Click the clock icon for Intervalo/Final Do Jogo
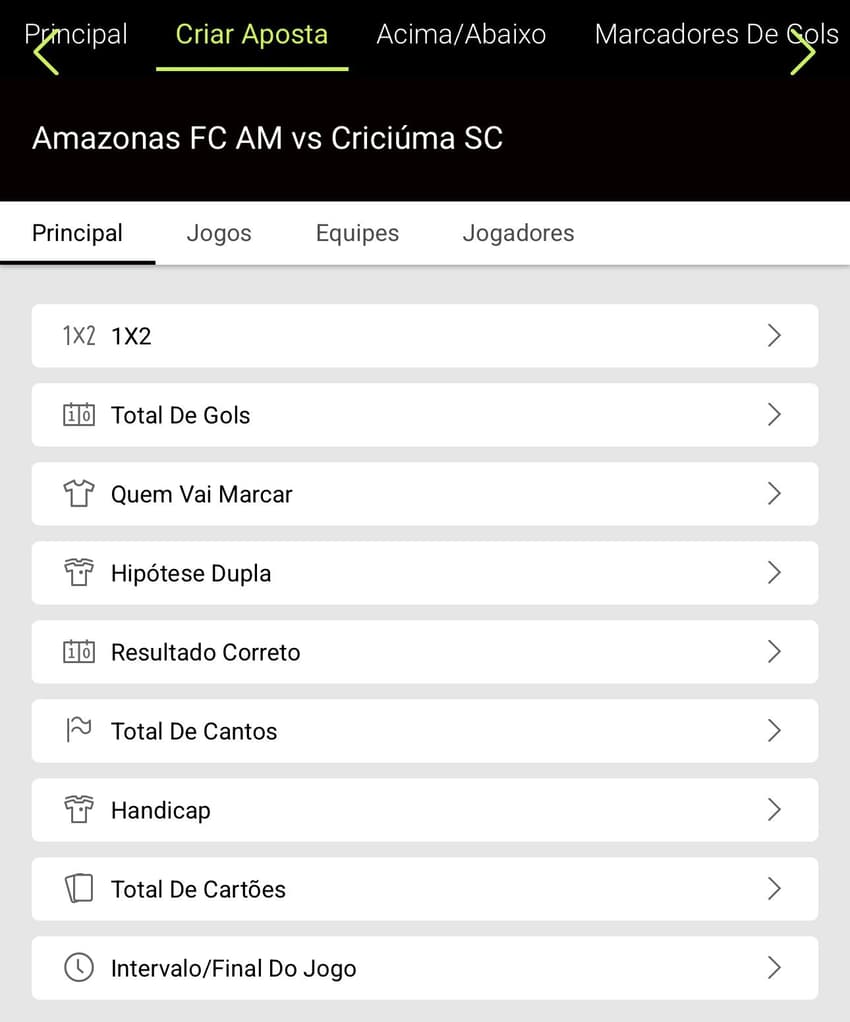 click(x=78, y=968)
